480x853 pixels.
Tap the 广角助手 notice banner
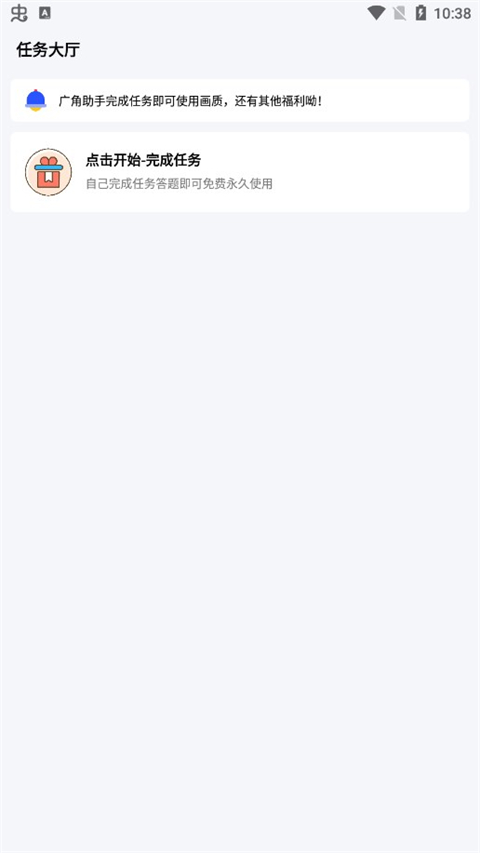[x=239, y=101]
